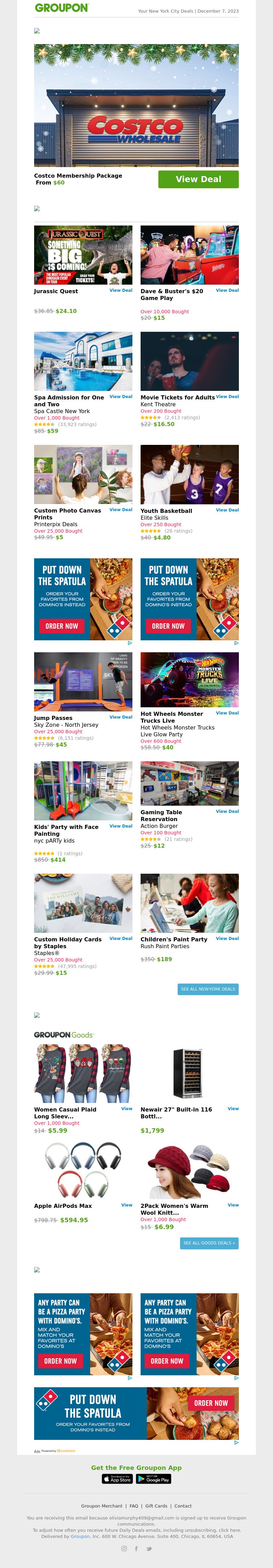This screenshot has width=273, height=1568.
Task: View deal for Youth Basketball Elite Skills
Action: click(x=227, y=510)
